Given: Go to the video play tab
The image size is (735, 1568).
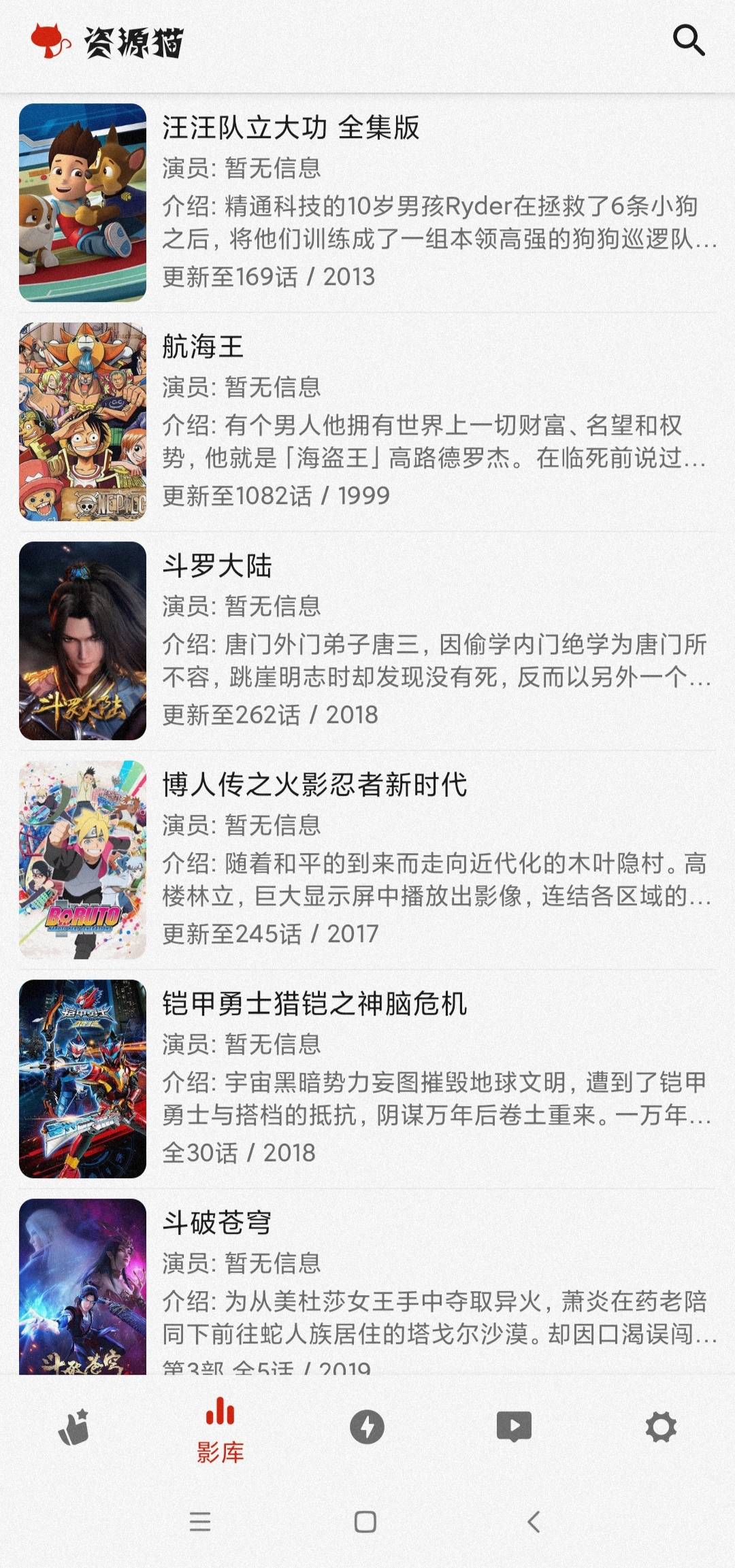Looking at the screenshot, I should click(514, 1427).
